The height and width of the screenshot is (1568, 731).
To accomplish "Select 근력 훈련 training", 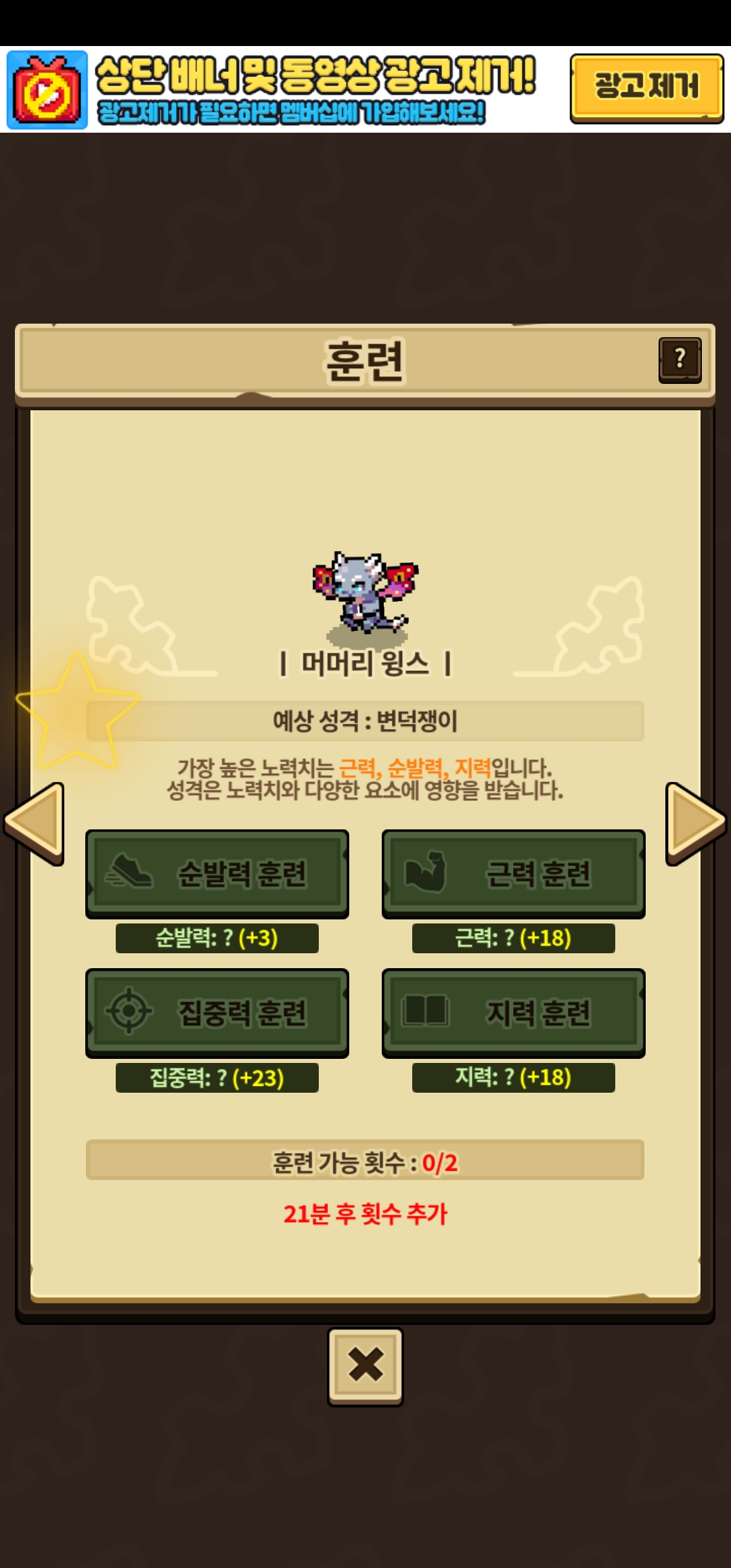I will (513, 873).
